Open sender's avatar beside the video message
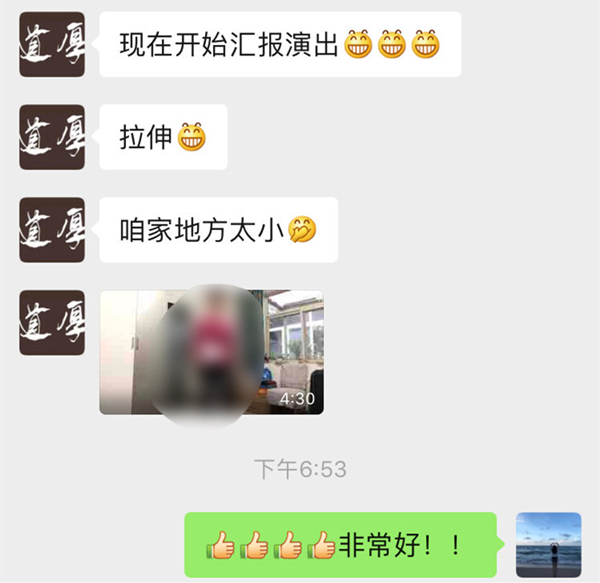Image resolution: width=600 pixels, height=583 pixels. pos(52,322)
